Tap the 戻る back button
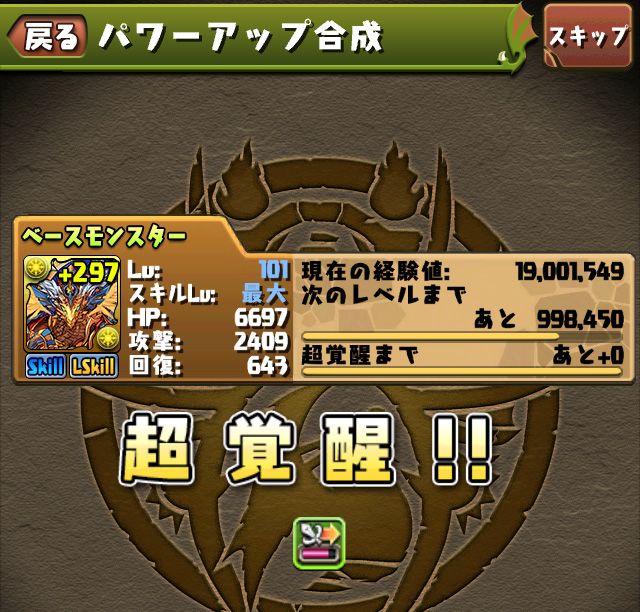 coord(45,37)
